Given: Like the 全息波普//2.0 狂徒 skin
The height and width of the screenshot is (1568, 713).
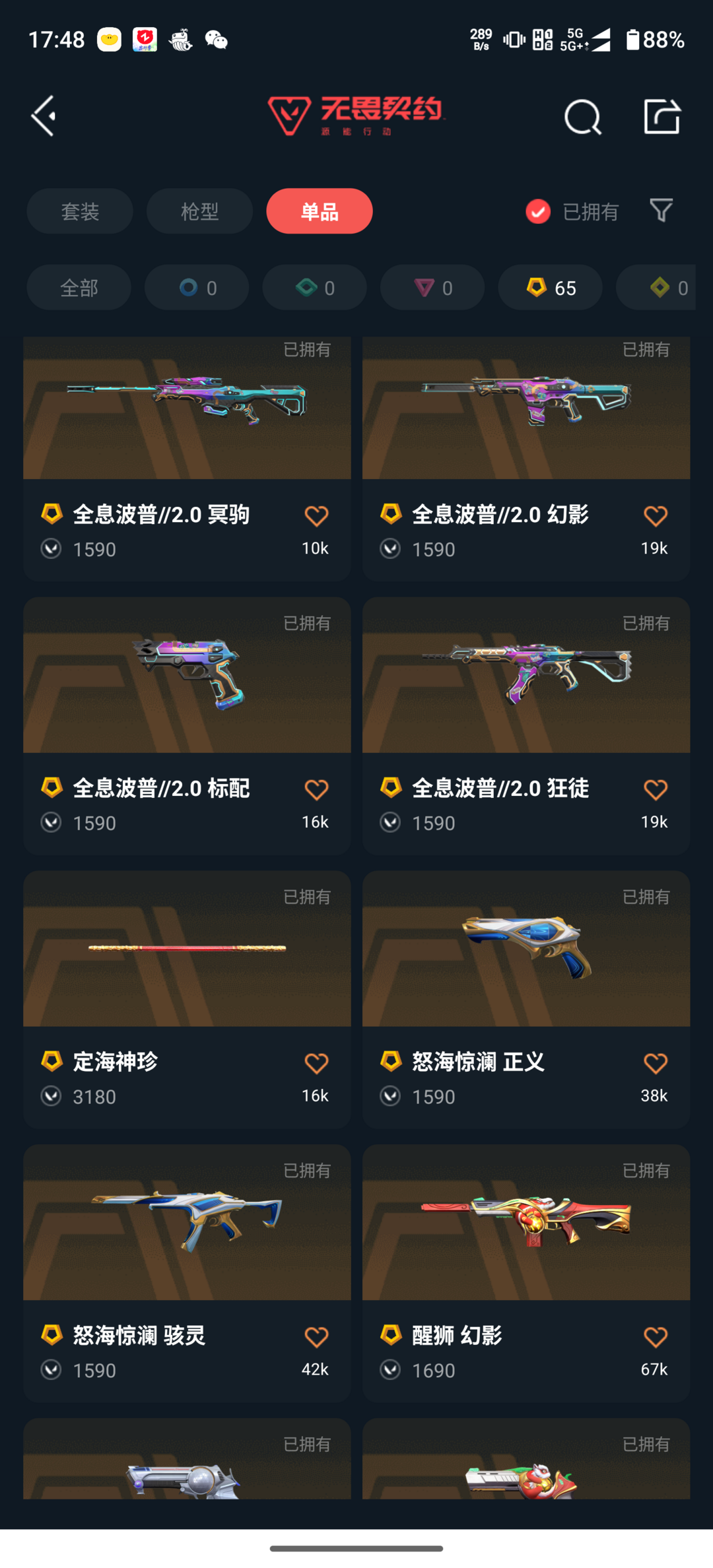Looking at the screenshot, I should click(x=655, y=790).
